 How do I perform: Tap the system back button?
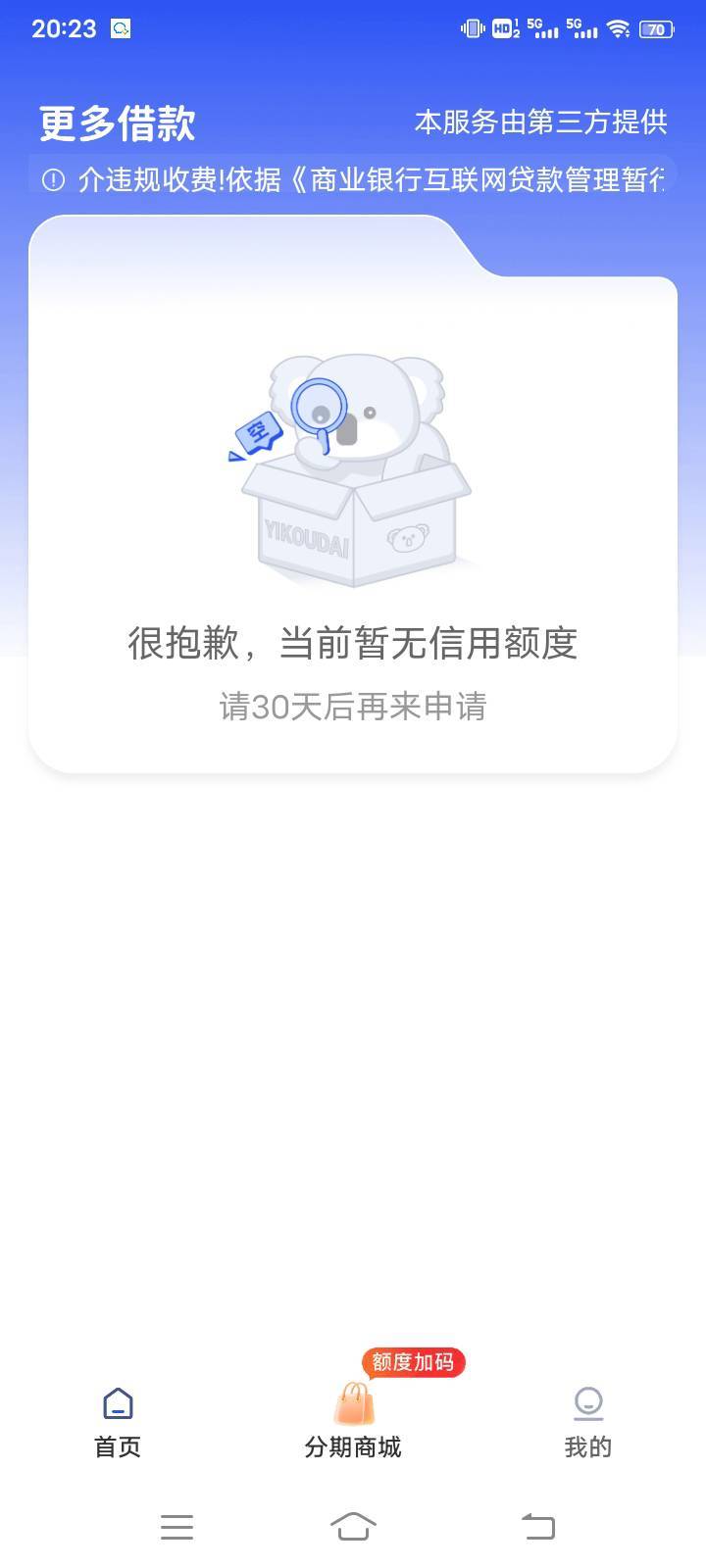(537, 1526)
